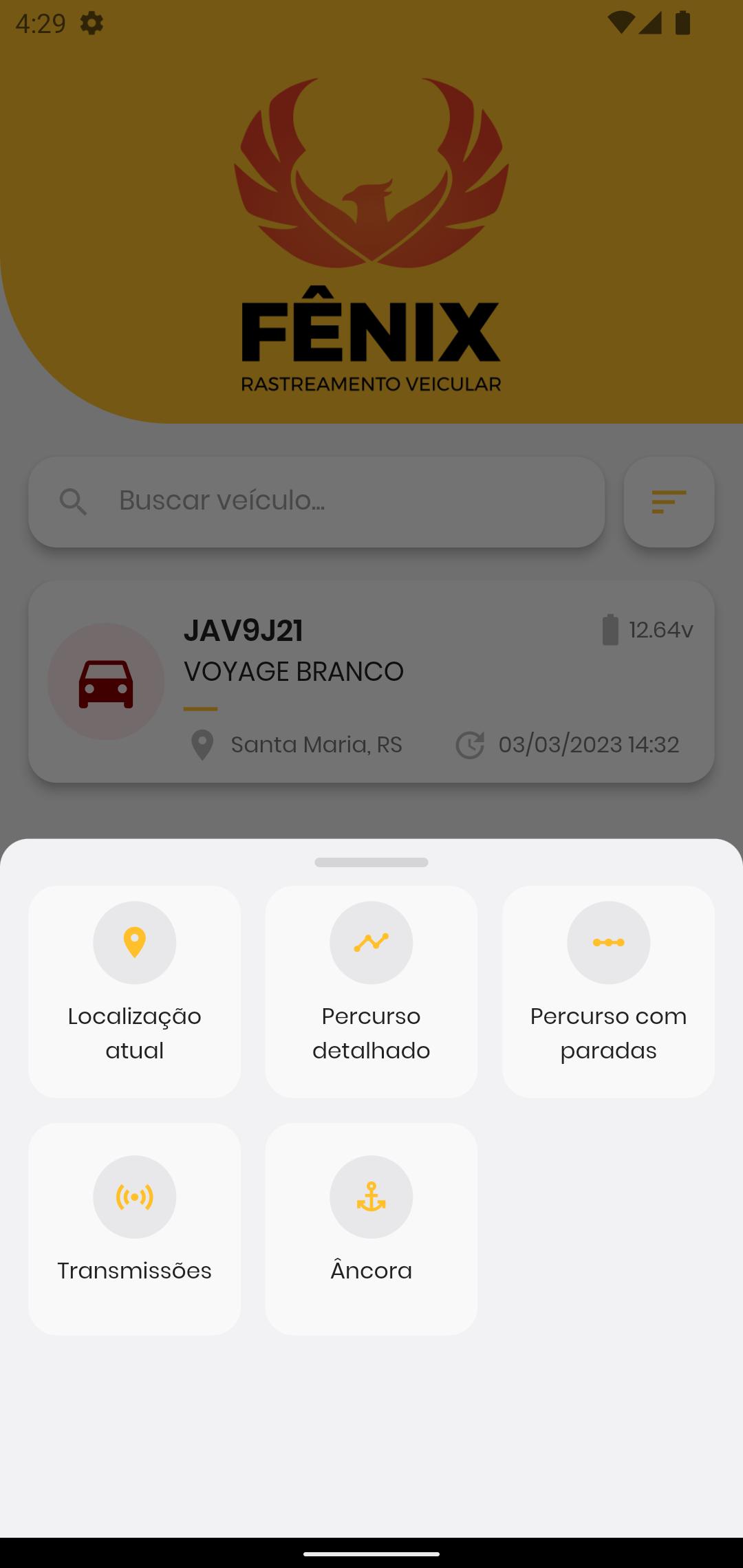This screenshot has height=1568, width=743.
Task: Tap the Buscar veículo search field
Action: coord(316,501)
